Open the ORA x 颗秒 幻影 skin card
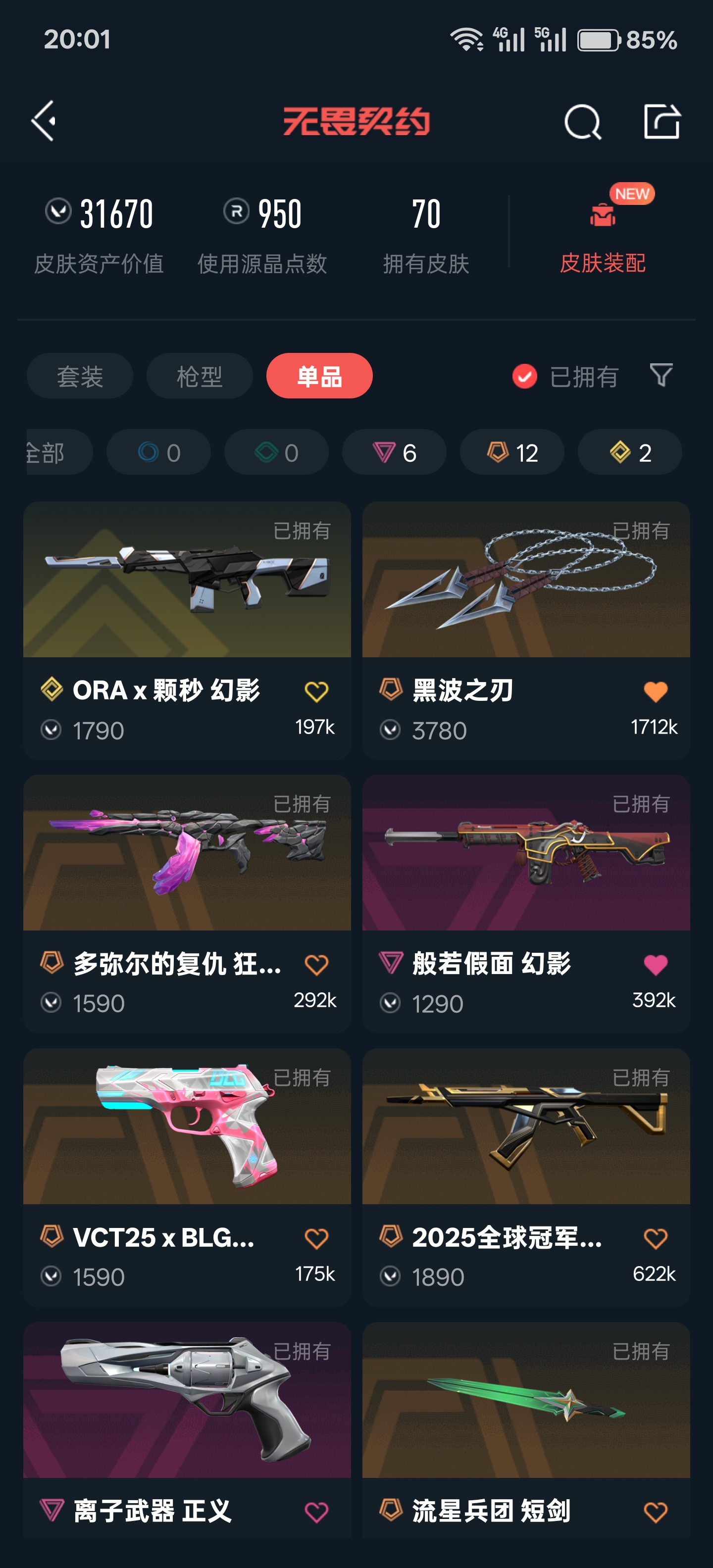The image size is (713, 1568). [187, 630]
